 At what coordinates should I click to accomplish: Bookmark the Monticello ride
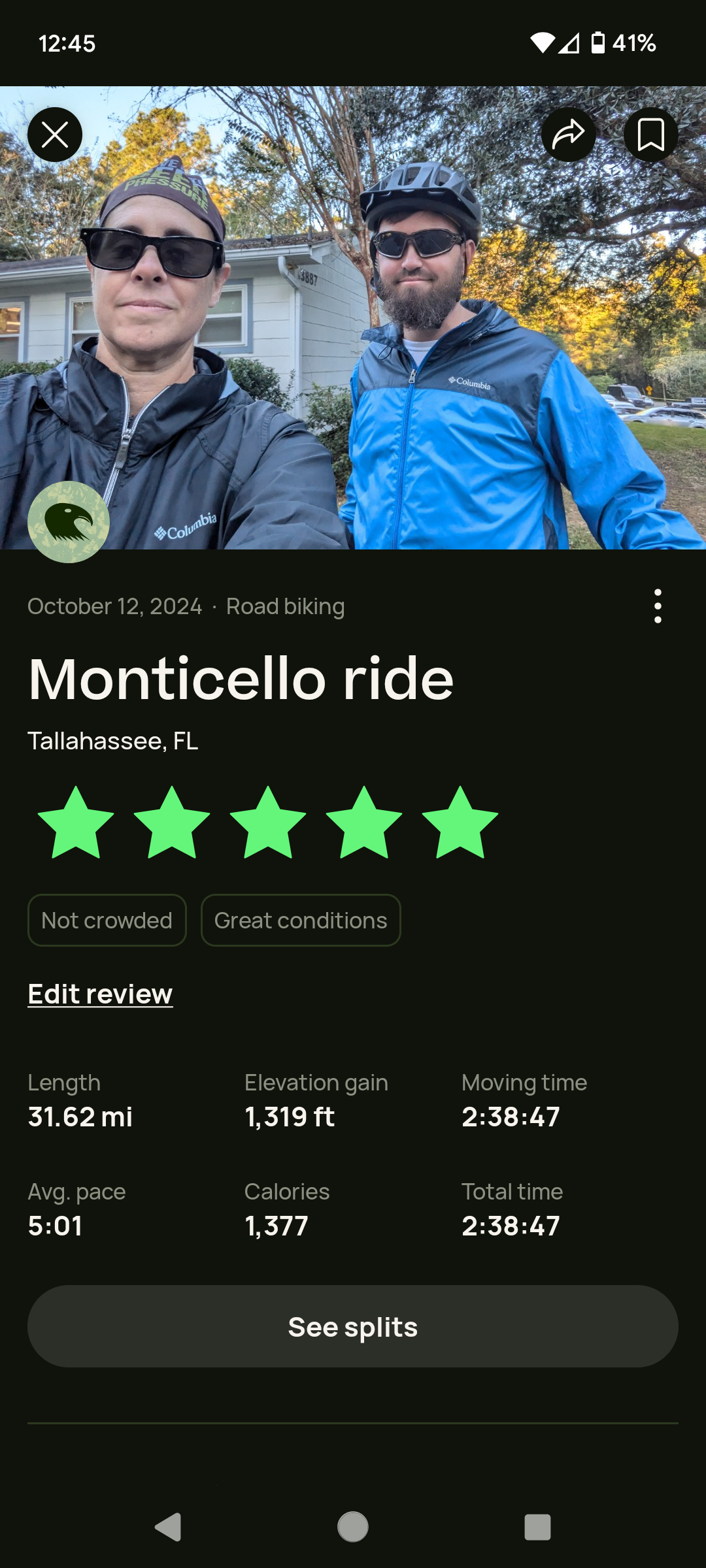click(x=650, y=135)
